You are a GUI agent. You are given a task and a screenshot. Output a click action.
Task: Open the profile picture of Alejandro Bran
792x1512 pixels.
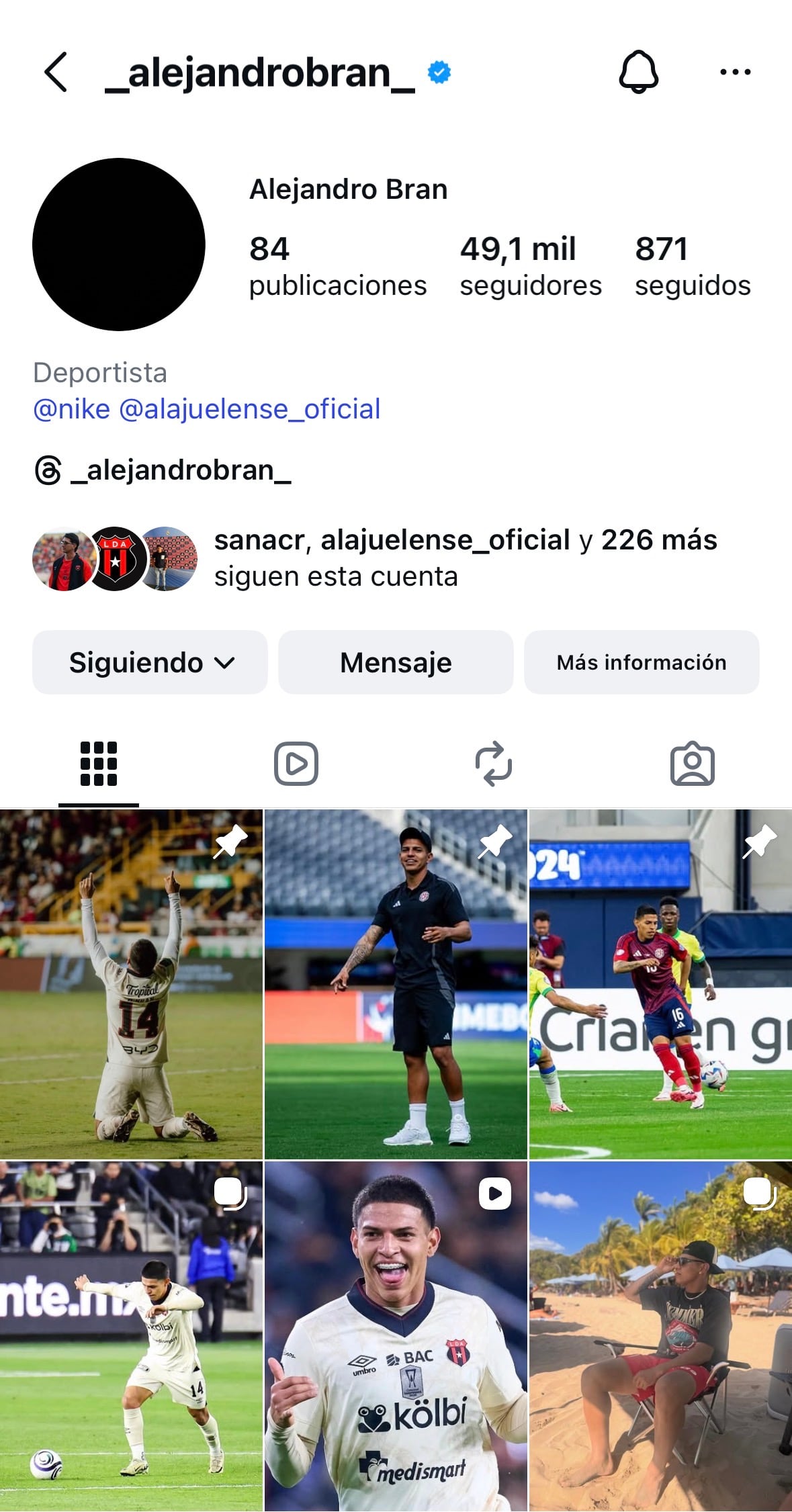click(118, 244)
